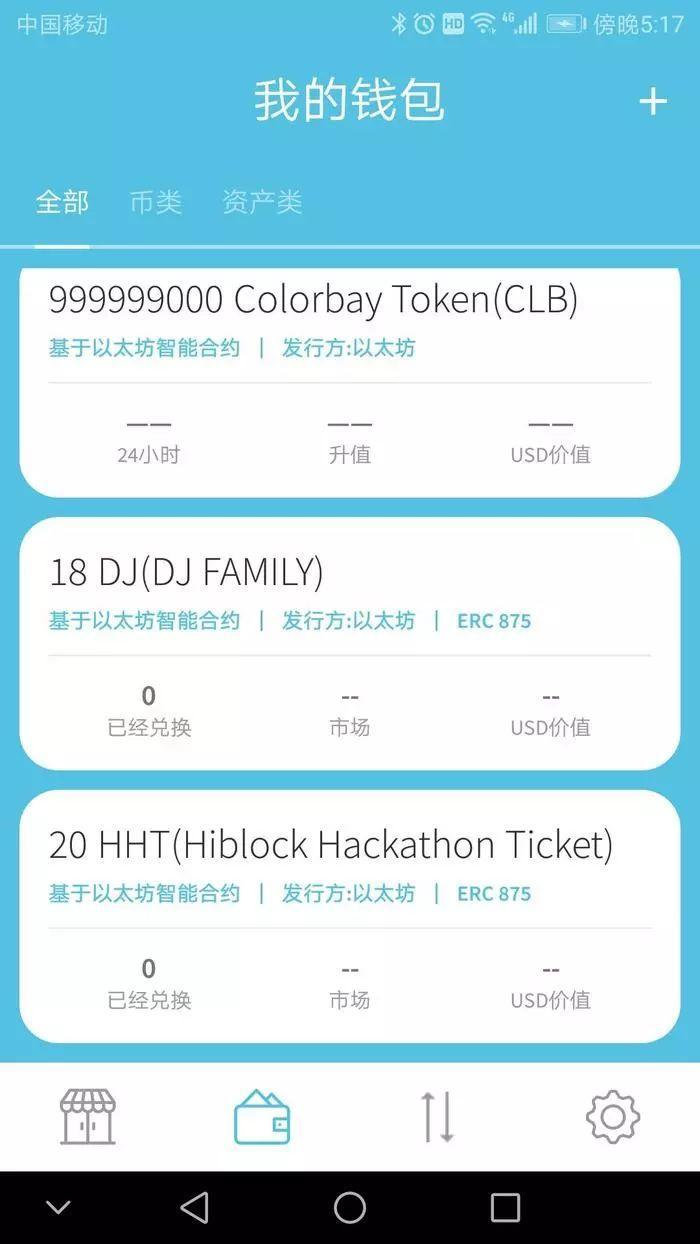The width and height of the screenshot is (700, 1244).
Task: Open the HHT Hiblock Hackathon Ticket card
Action: pos(350,916)
